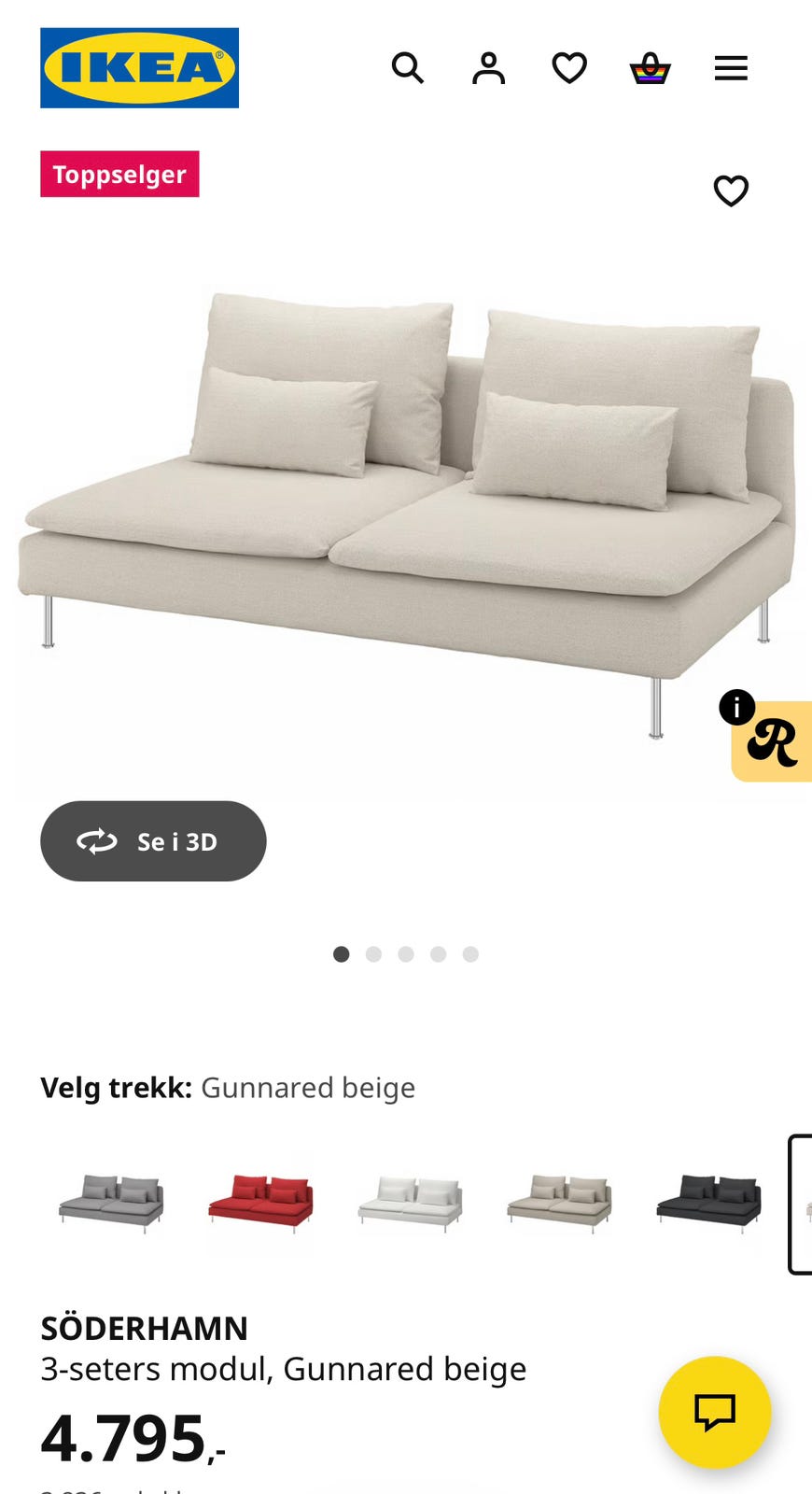Toggle the favorite heart above the sofa image
The image size is (812, 1494).
click(x=732, y=190)
